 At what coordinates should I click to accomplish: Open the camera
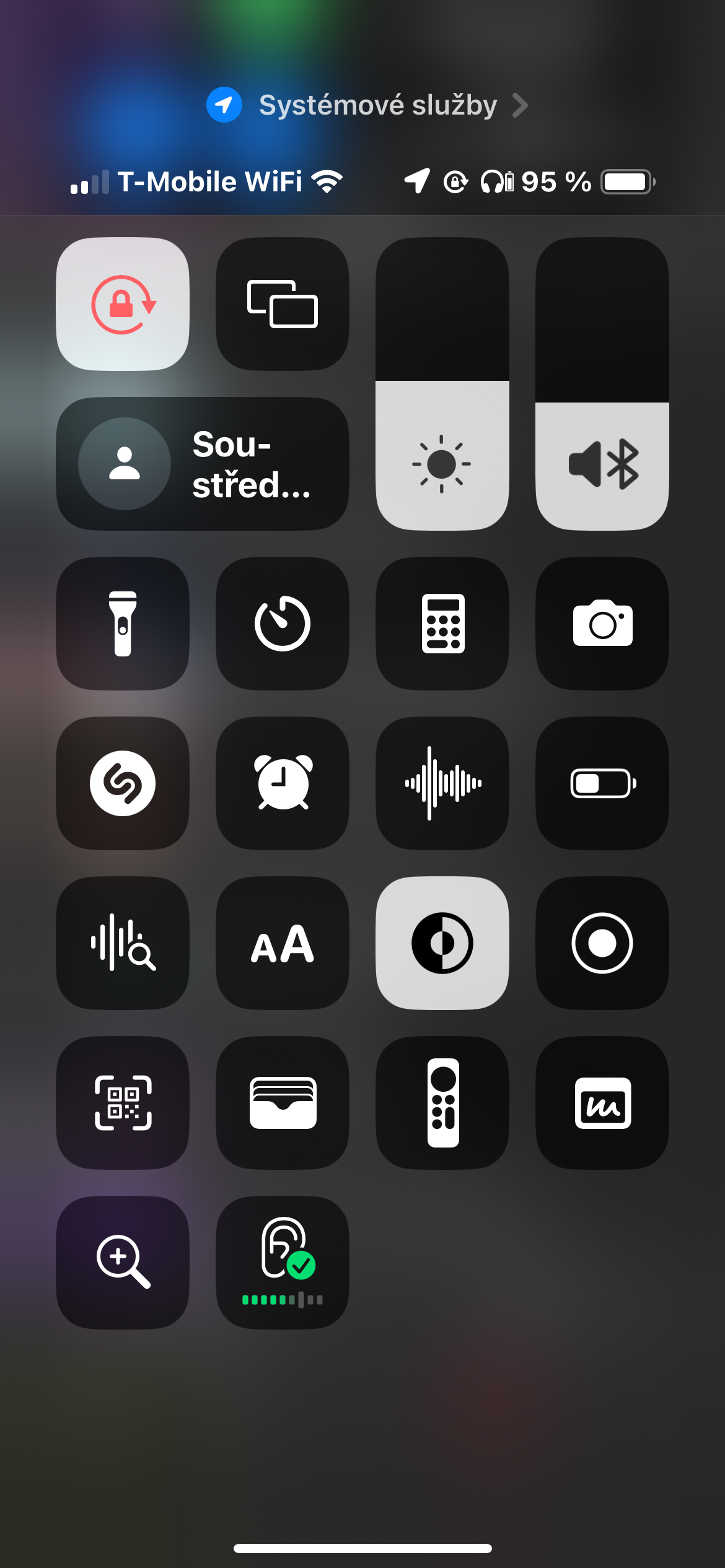click(602, 624)
